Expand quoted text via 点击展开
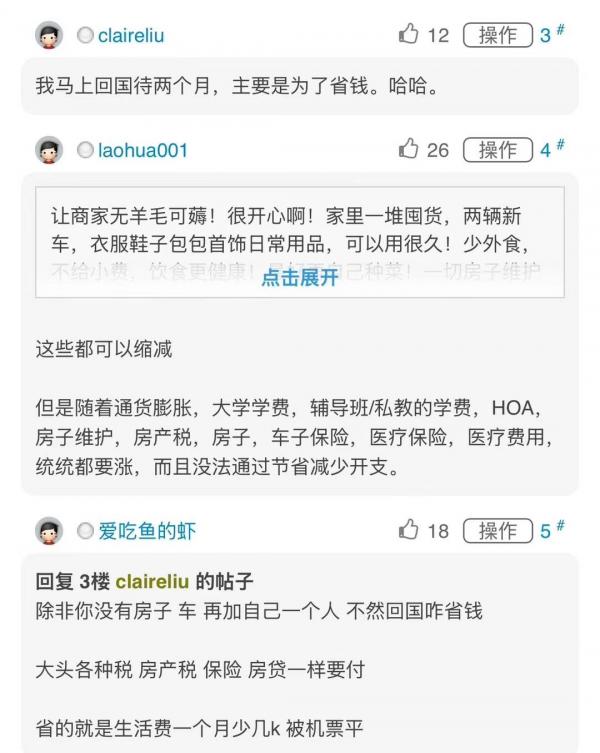 coord(300,278)
